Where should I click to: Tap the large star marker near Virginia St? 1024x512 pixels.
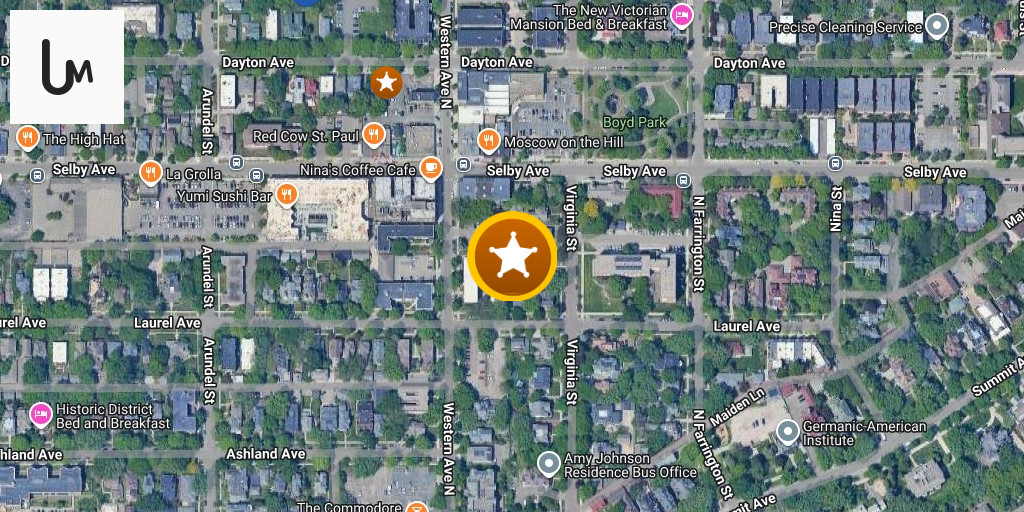[x=512, y=257]
